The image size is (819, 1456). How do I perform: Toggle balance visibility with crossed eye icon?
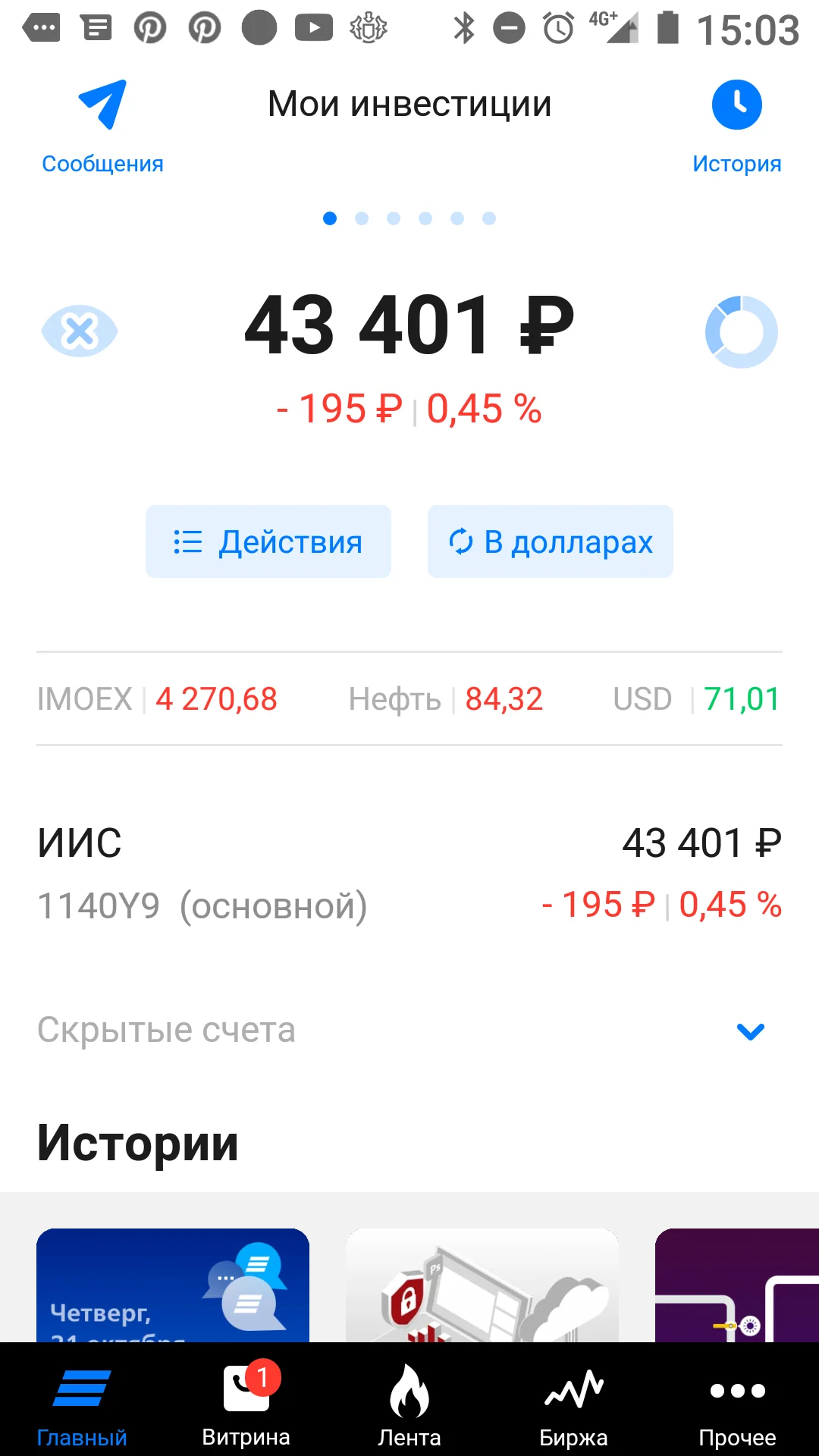tap(80, 330)
